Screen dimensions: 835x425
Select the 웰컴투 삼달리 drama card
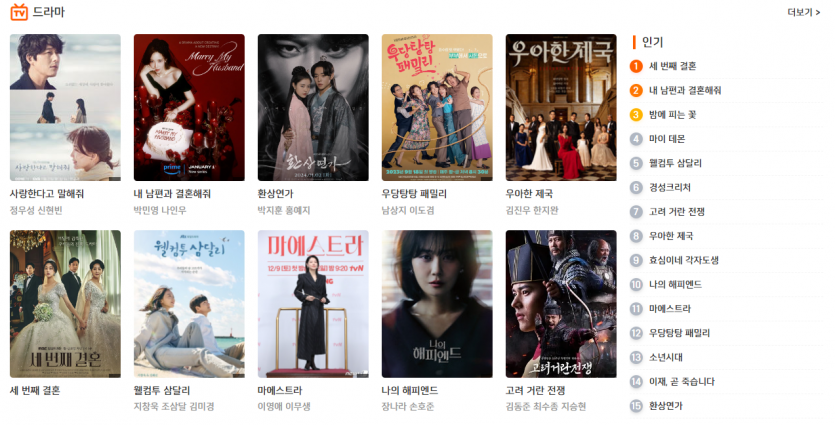coord(189,303)
